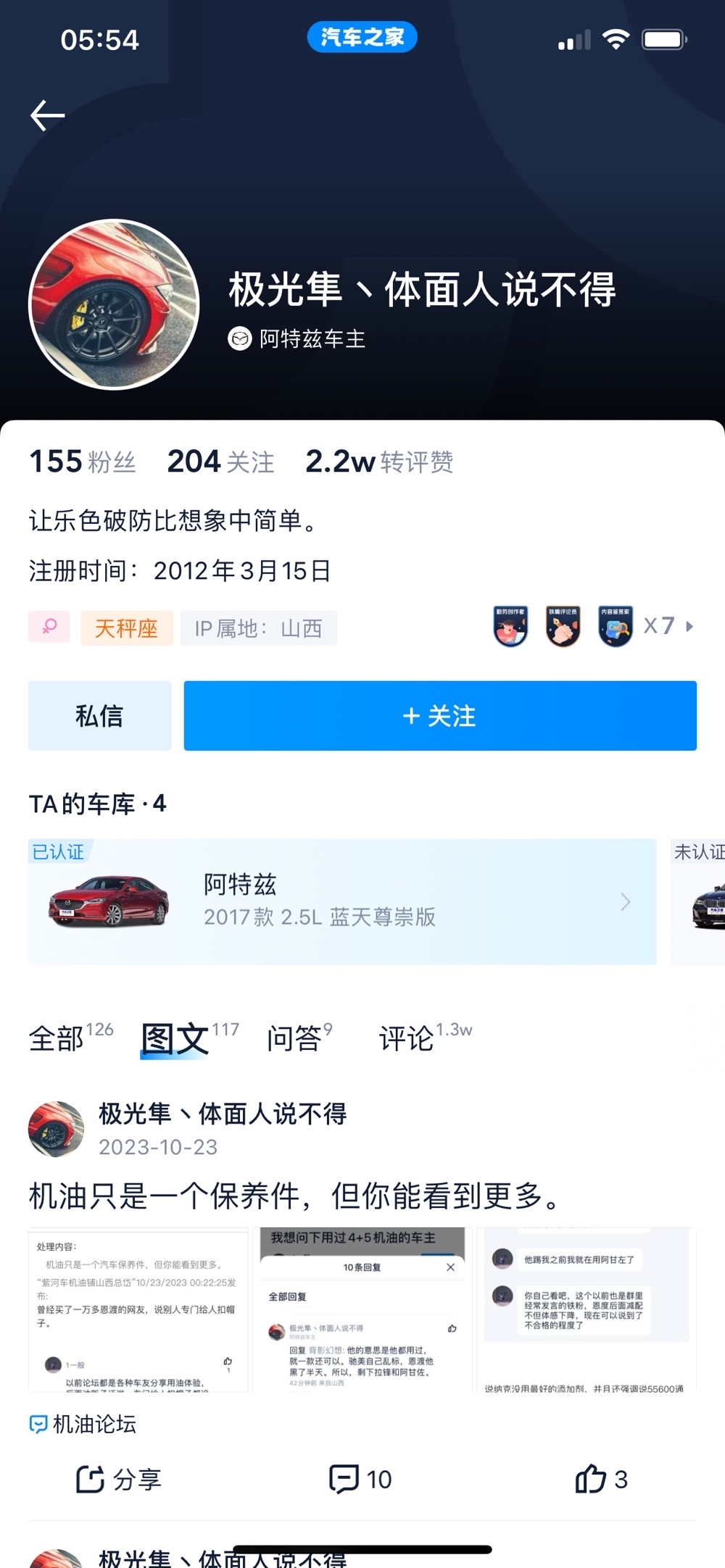The width and height of the screenshot is (725, 1568).
Task: Open the 汽车之家 pill at top
Action: (x=362, y=37)
